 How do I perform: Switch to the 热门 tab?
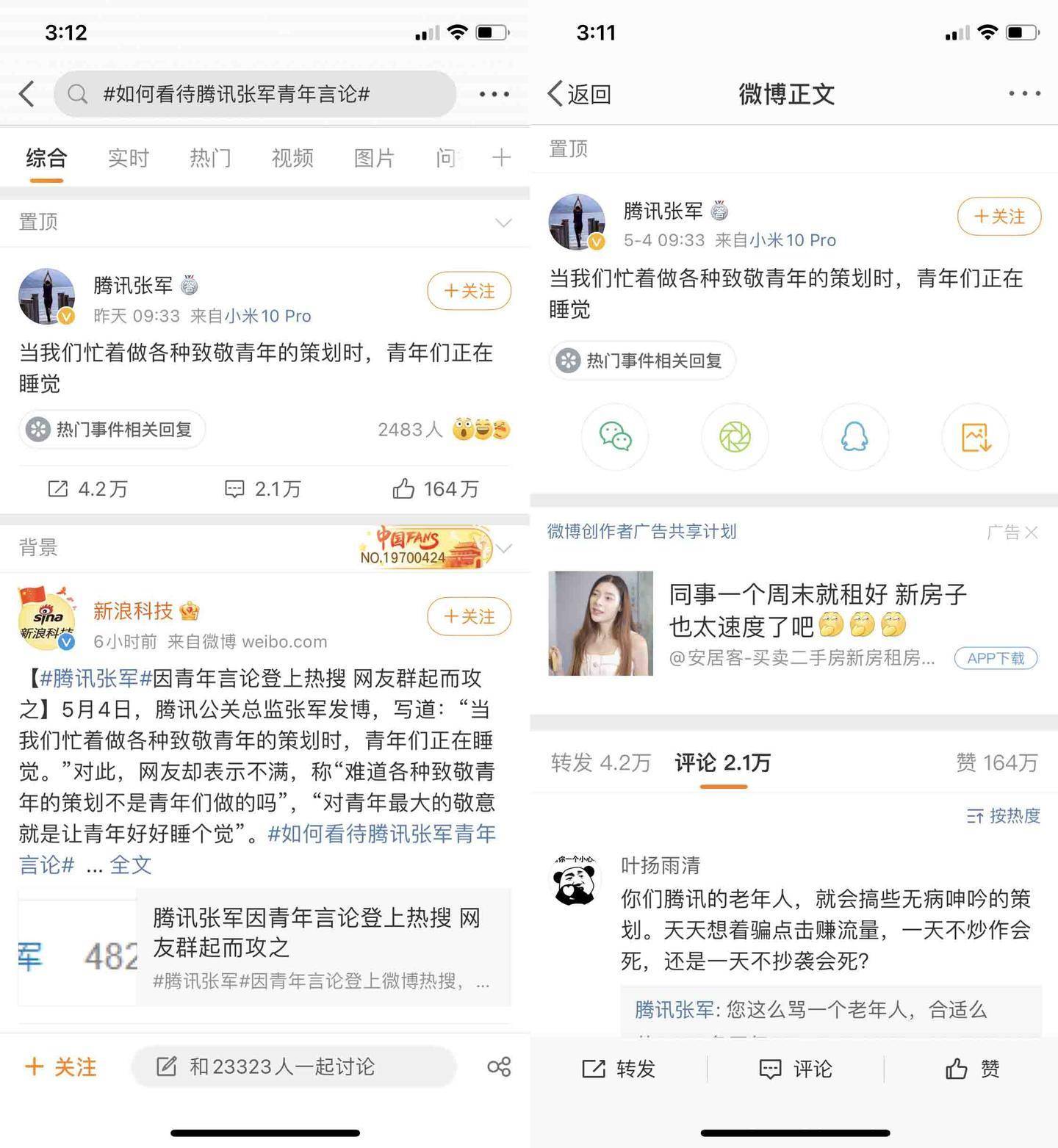(210, 158)
